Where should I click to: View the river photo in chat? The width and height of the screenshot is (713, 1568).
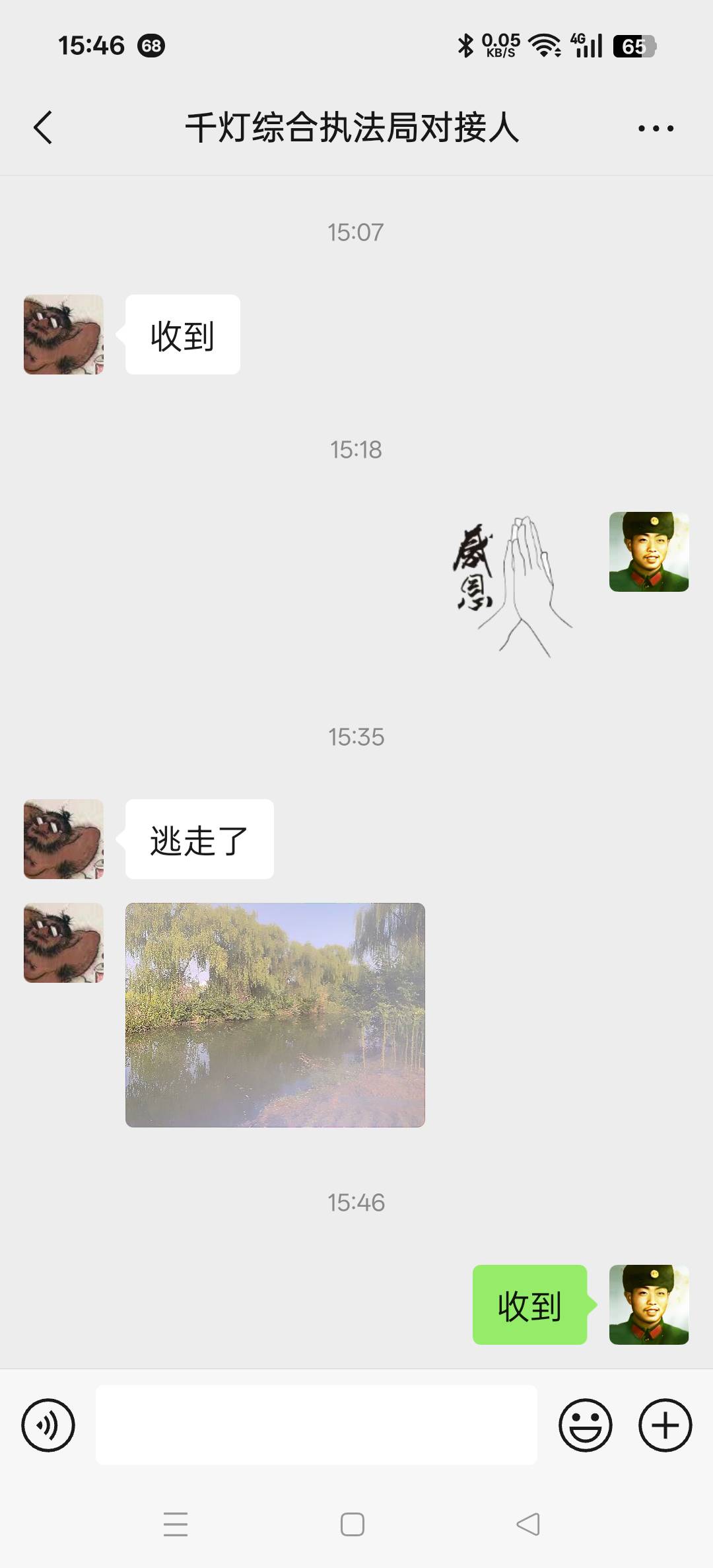point(275,1015)
